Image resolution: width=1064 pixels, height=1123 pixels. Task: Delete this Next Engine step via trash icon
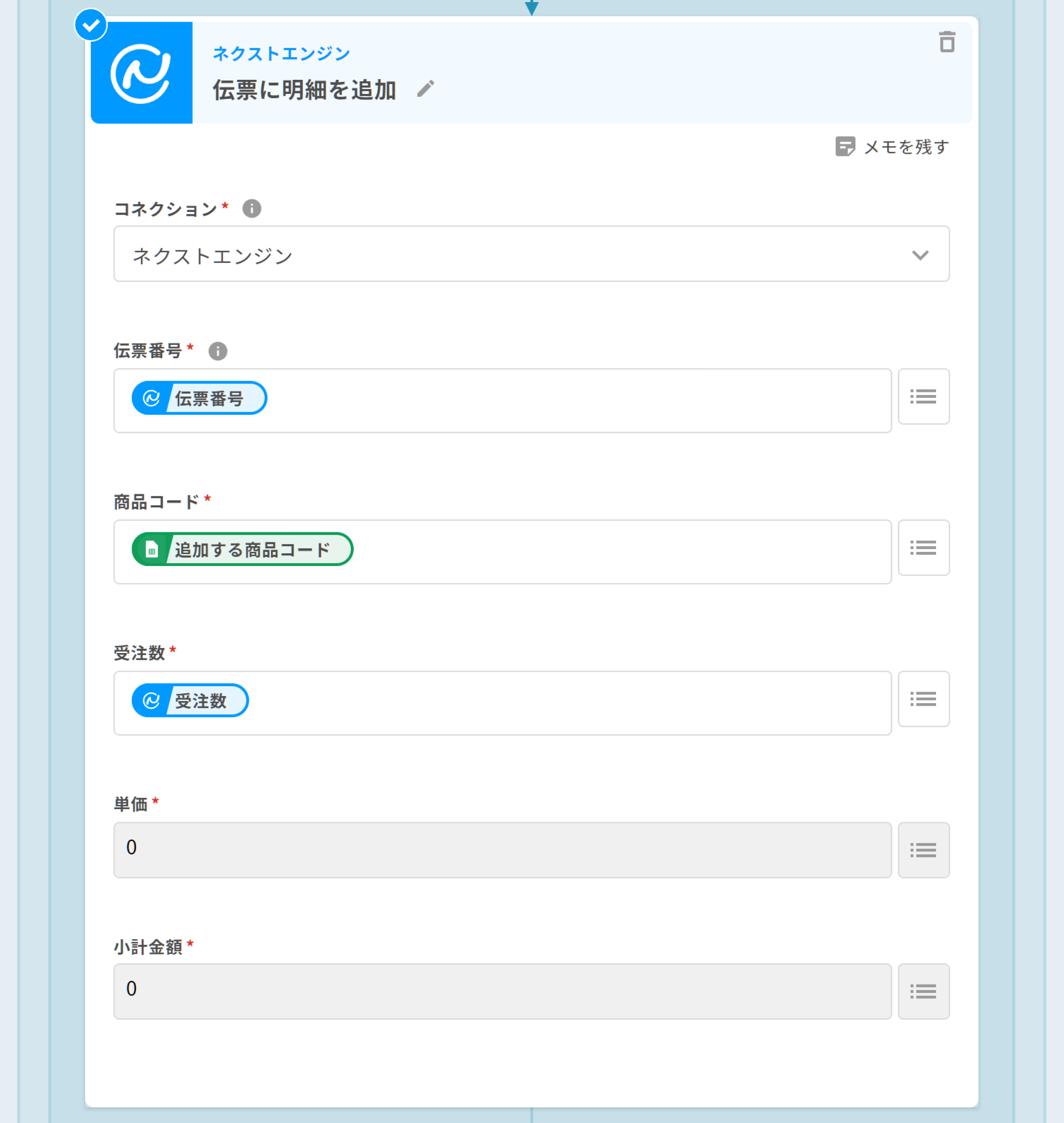[947, 42]
